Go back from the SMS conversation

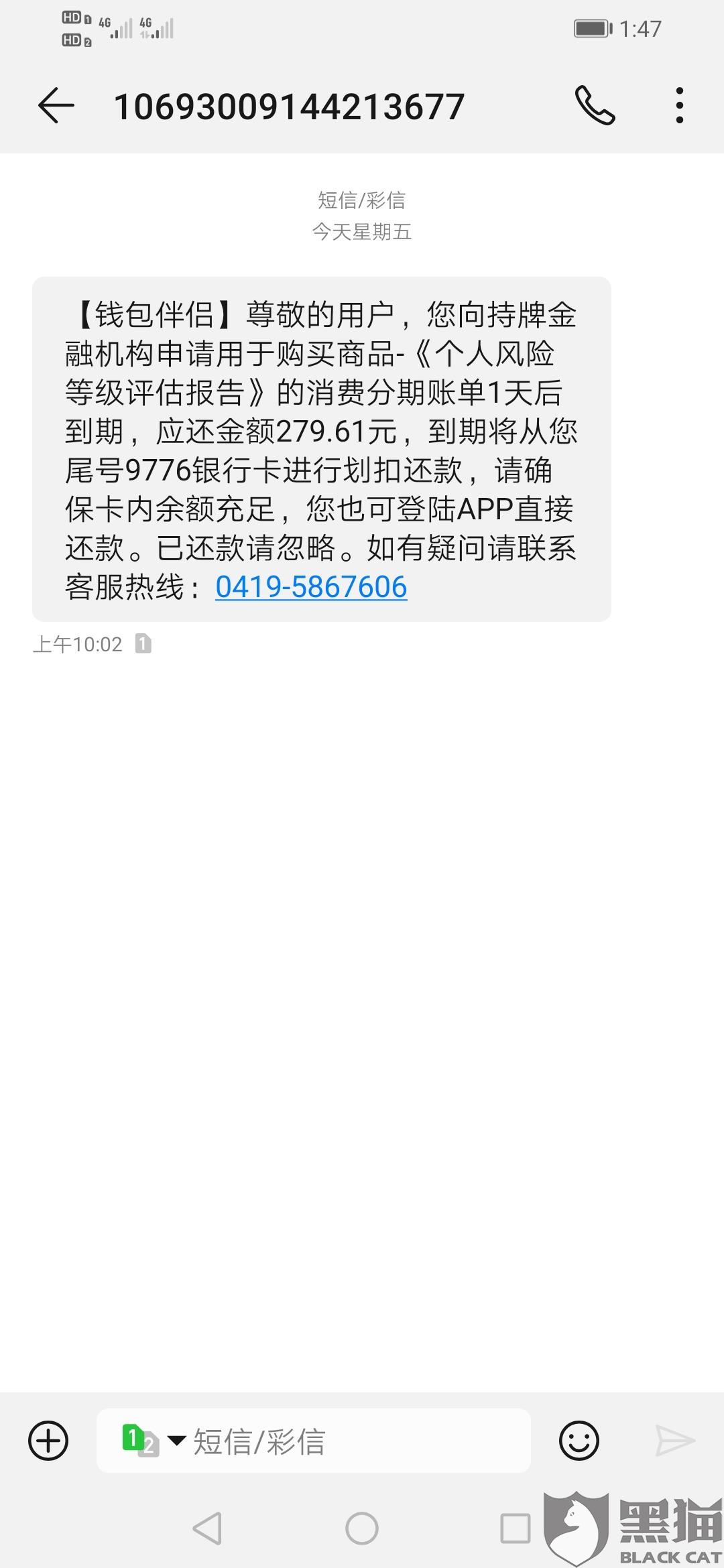(x=56, y=106)
